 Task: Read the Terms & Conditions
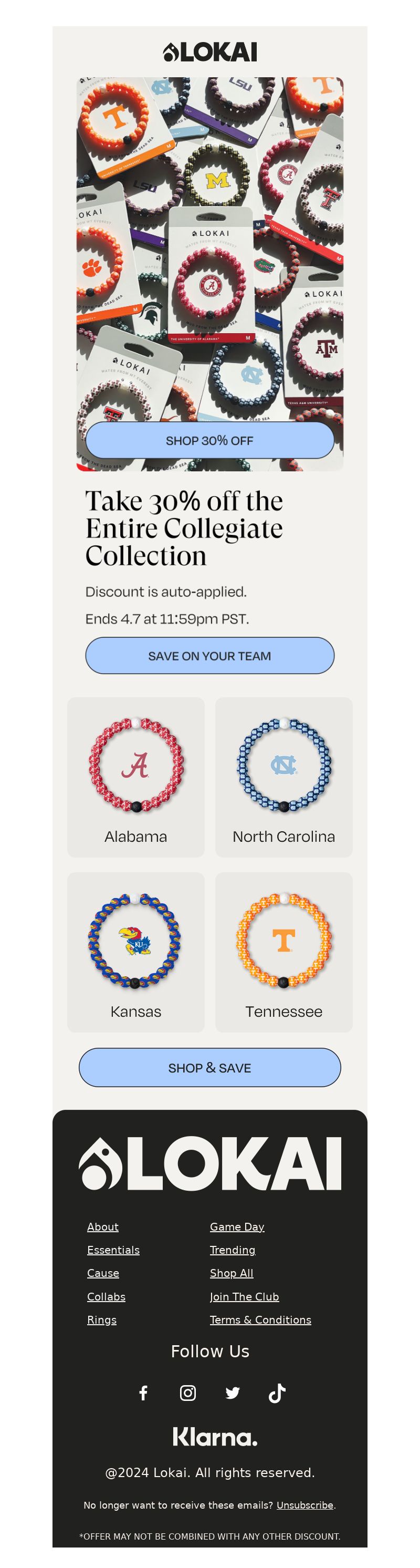[260, 1319]
